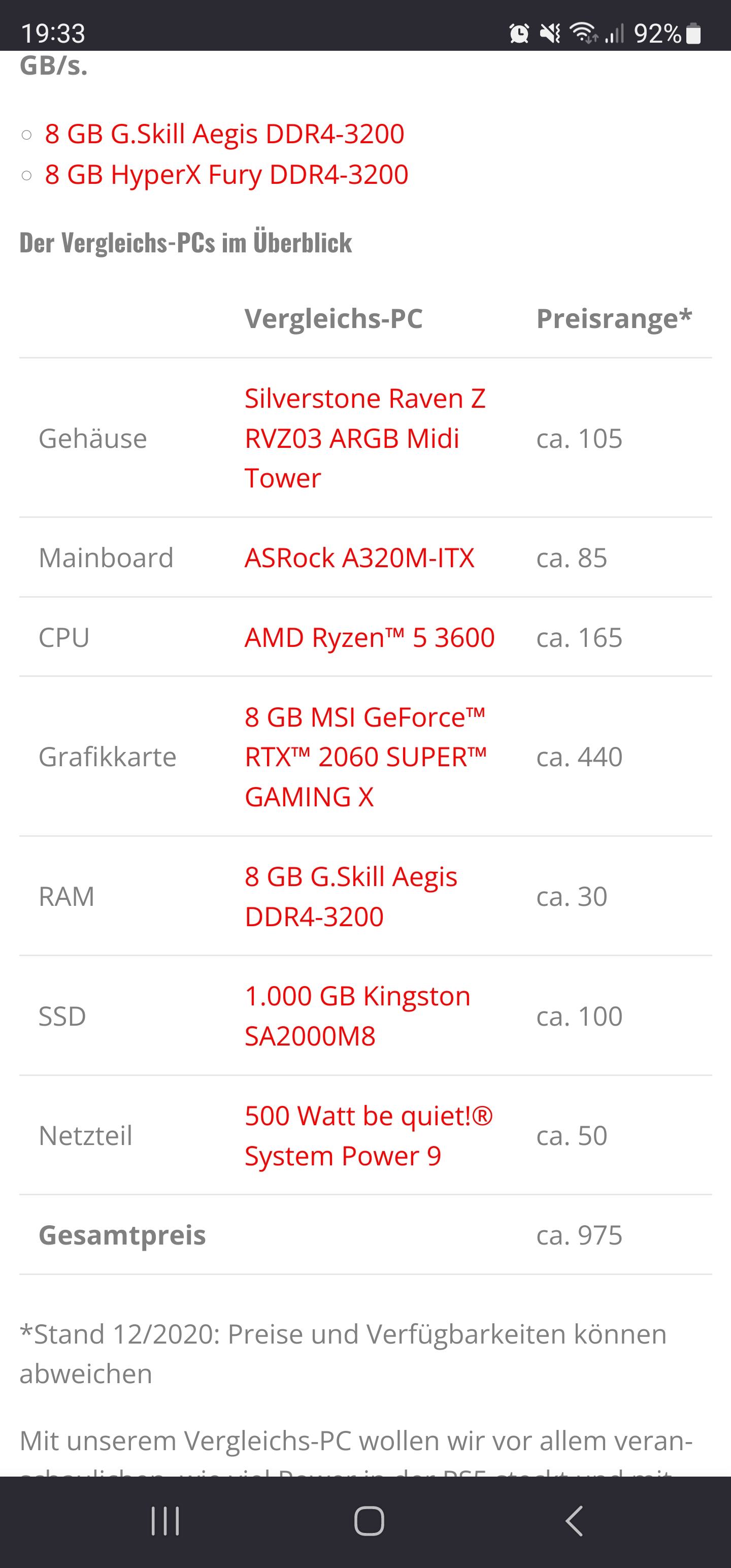731x1568 pixels.
Task: Tap the system home button
Action: 369,1521
